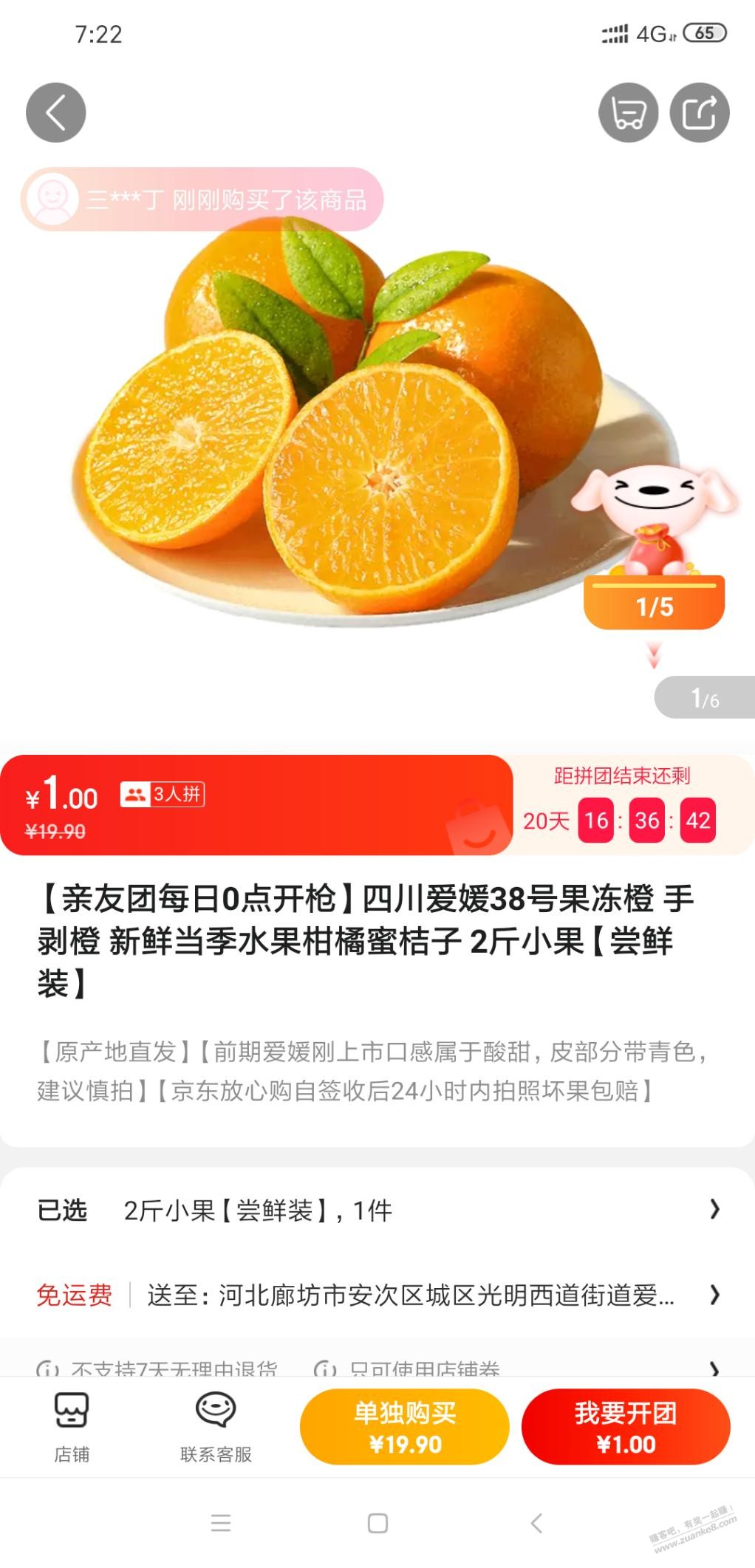
Task: Contact customer service 联系客服
Action: (x=216, y=1427)
